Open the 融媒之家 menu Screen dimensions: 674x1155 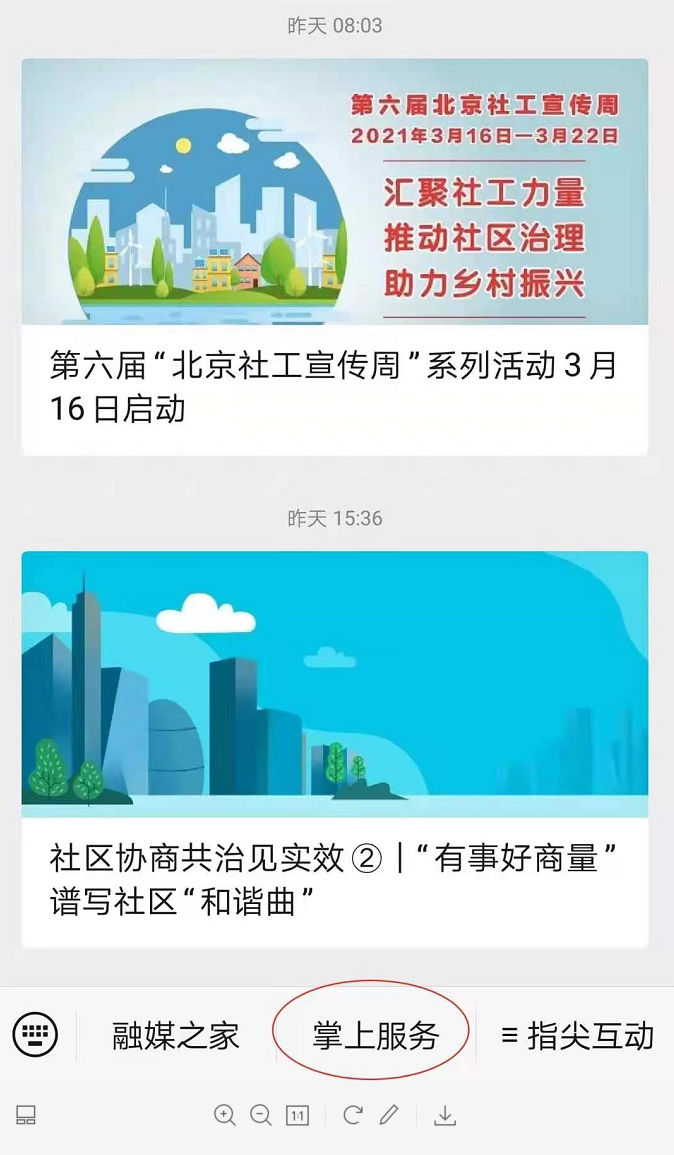coord(175,1035)
